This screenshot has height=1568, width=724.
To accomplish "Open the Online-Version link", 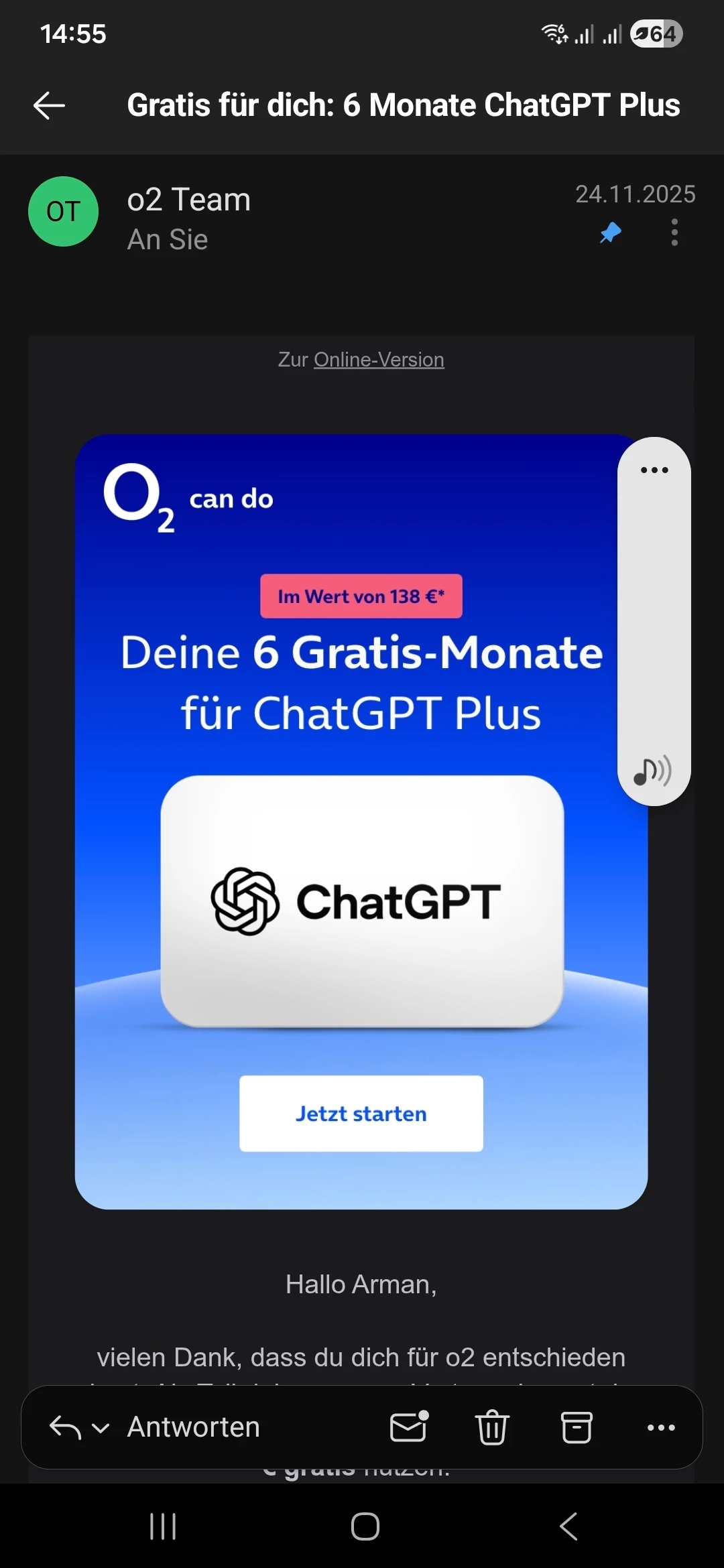I will [x=379, y=360].
